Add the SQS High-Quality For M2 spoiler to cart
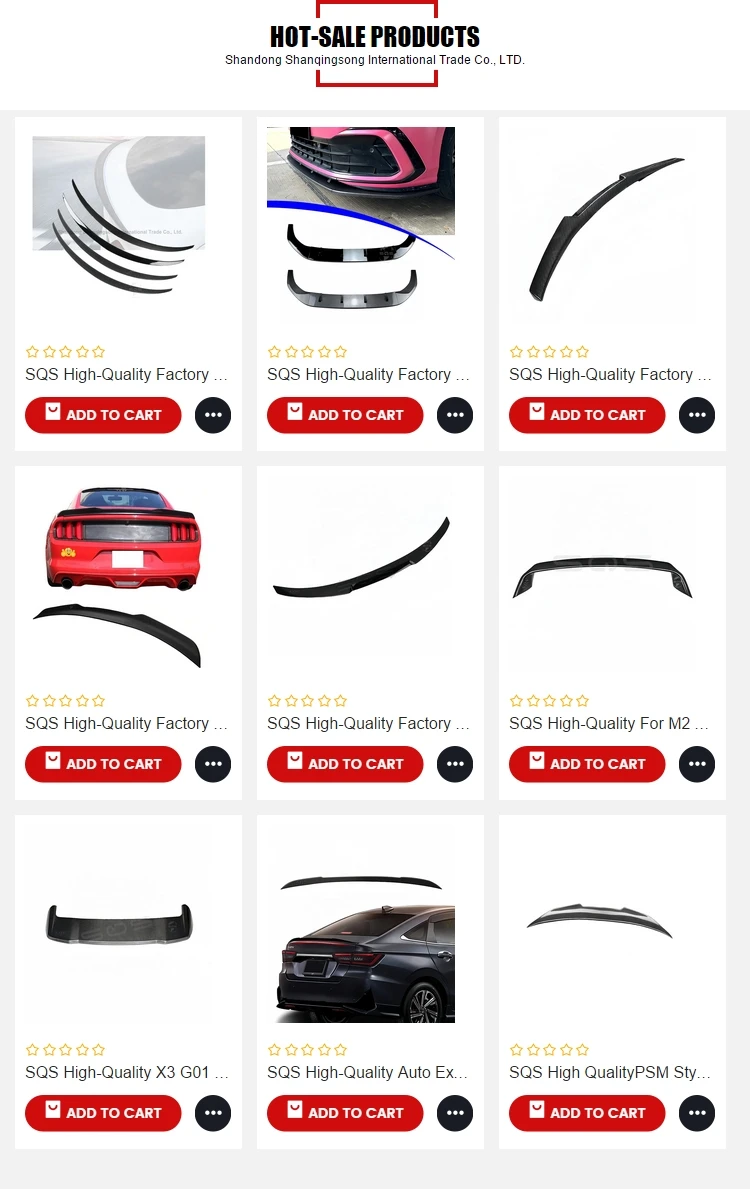Viewport: 750px width, 1189px height. [x=587, y=764]
